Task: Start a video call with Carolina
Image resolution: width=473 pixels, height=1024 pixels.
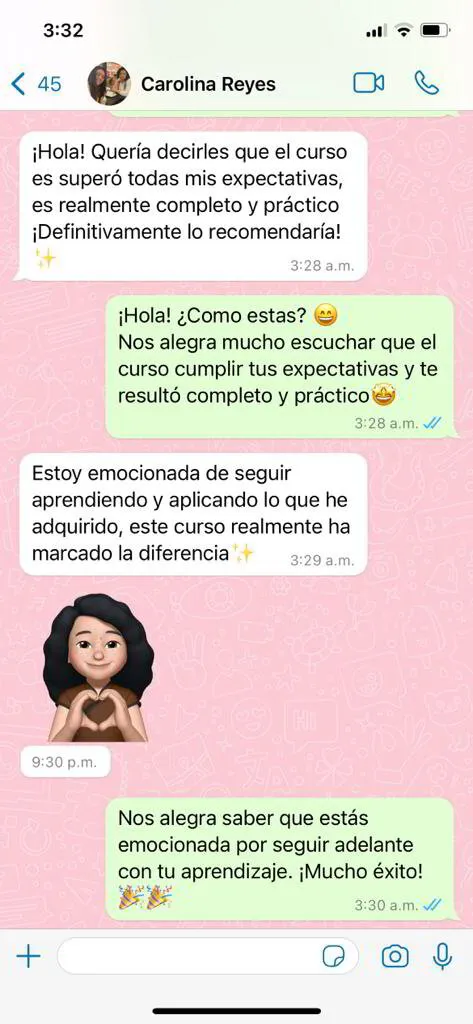Action: click(x=368, y=83)
